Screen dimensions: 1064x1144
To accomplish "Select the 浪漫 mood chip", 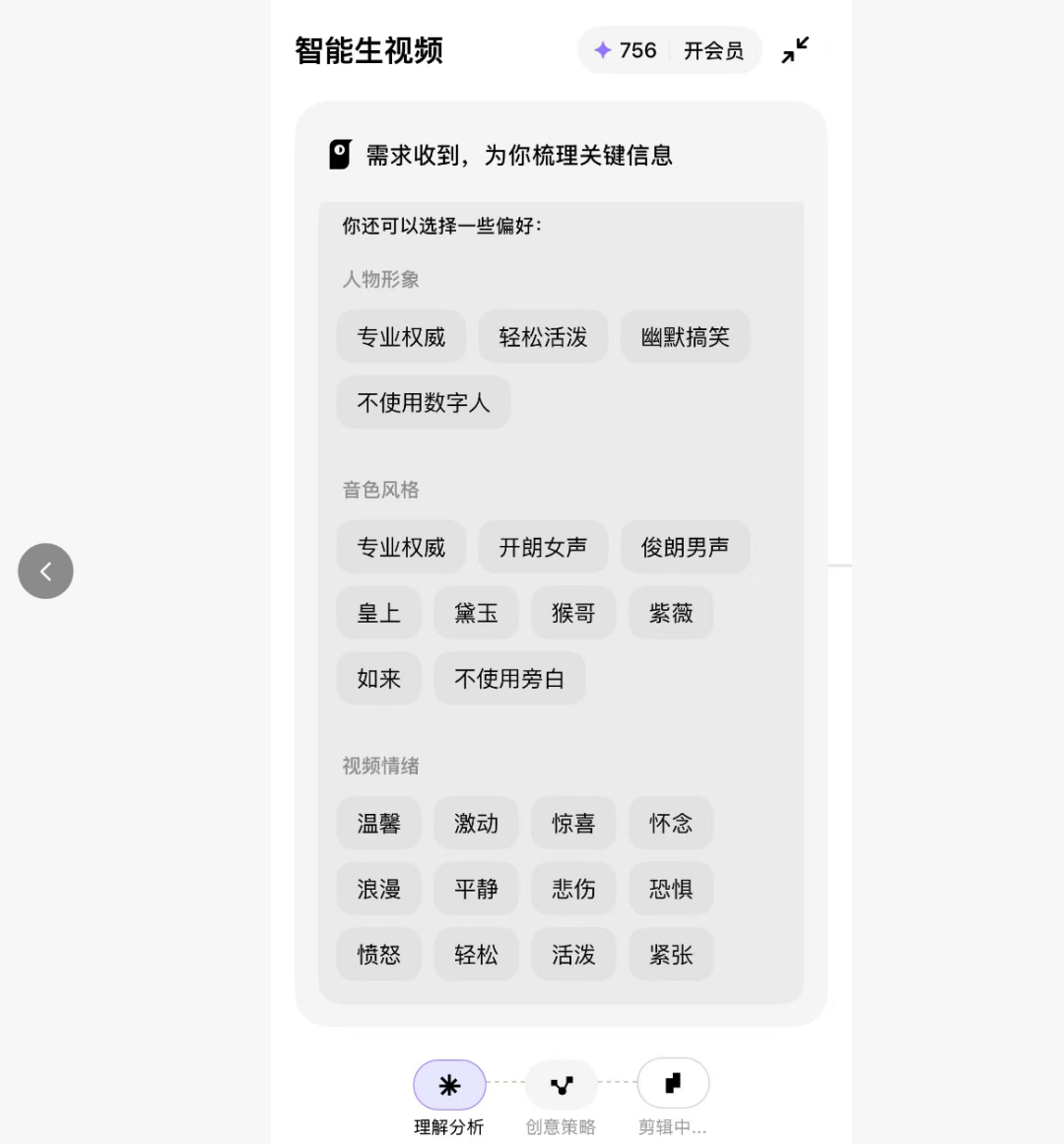I will click(x=378, y=889).
